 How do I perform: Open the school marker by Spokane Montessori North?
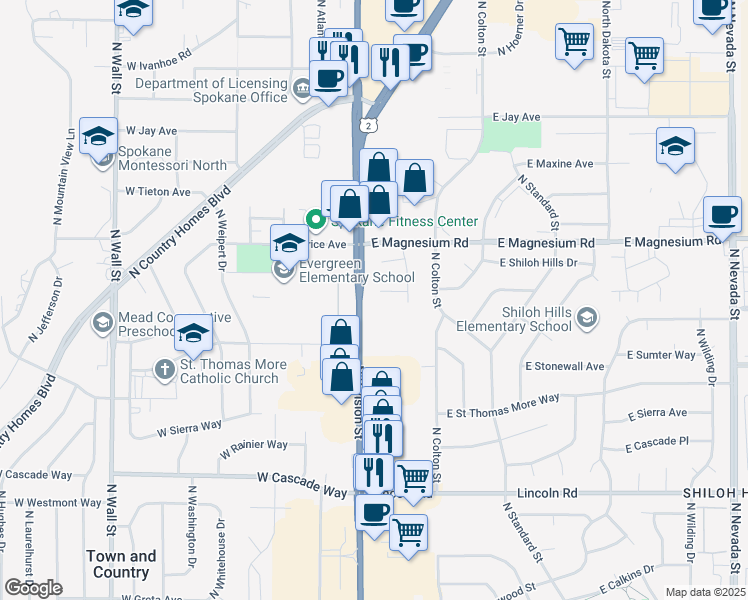pyautogui.click(x=98, y=136)
